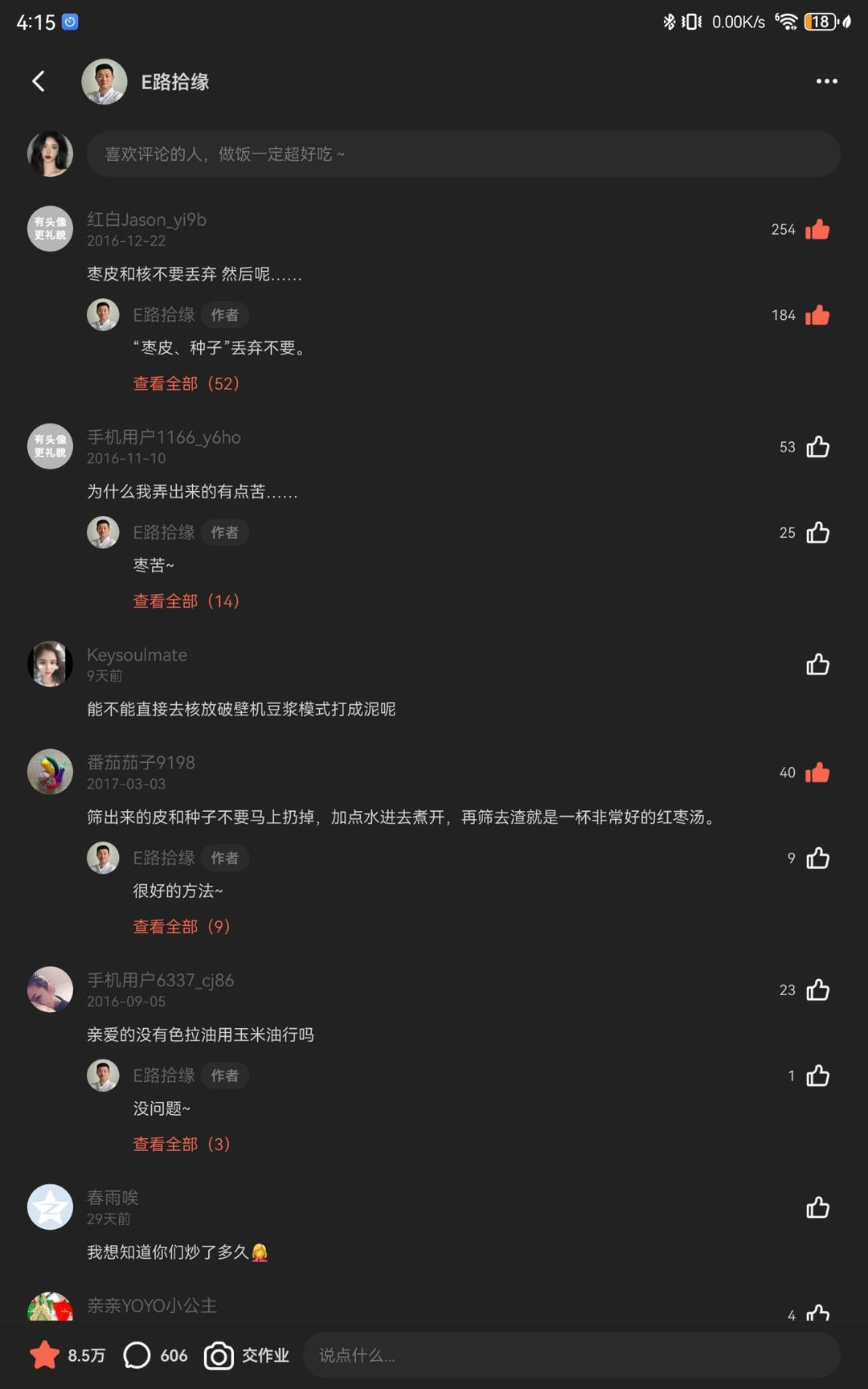Open the 交作业 tab at bottom
Image resolution: width=868 pixels, height=1389 pixels.
tap(265, 1355)
